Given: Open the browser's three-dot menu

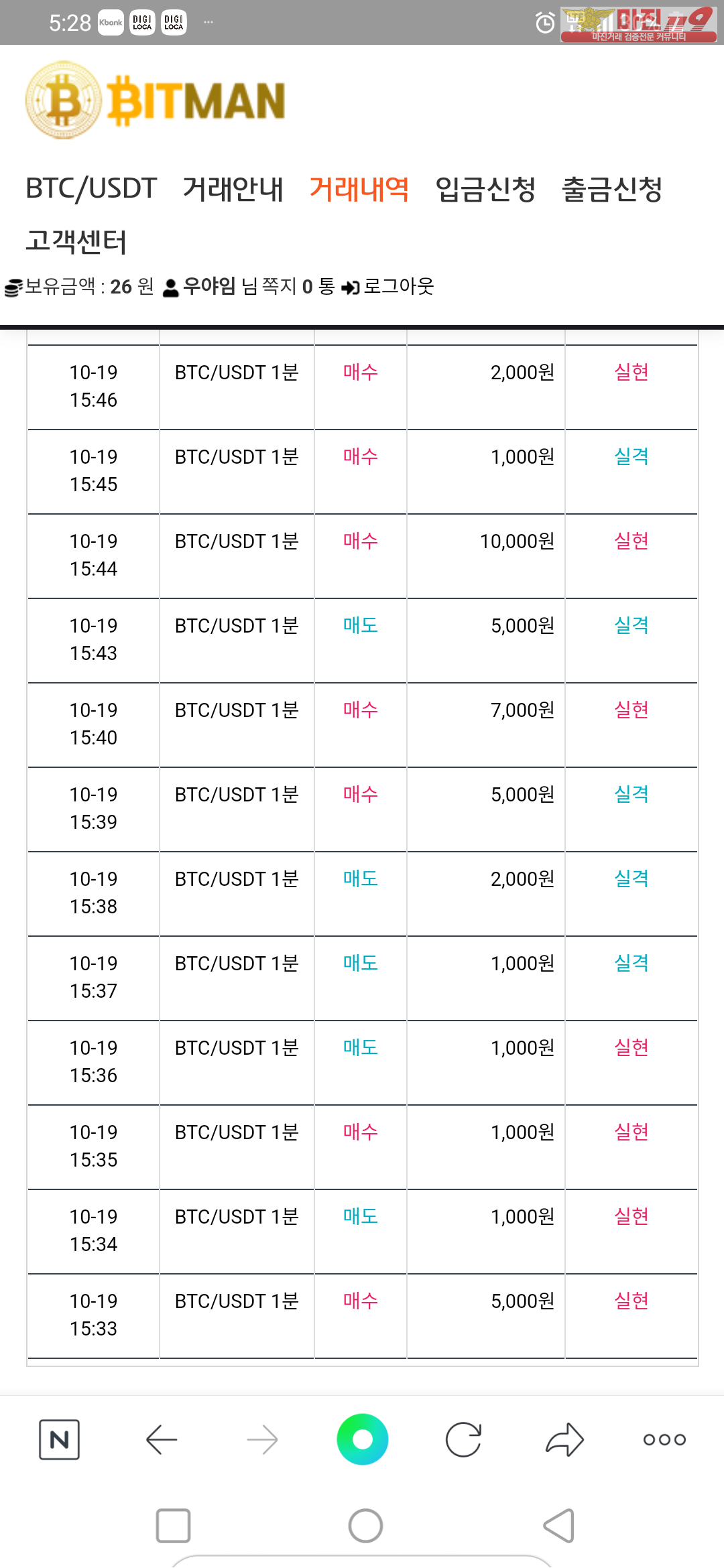Looking at the screenshot, I should tap(664, 1439).
